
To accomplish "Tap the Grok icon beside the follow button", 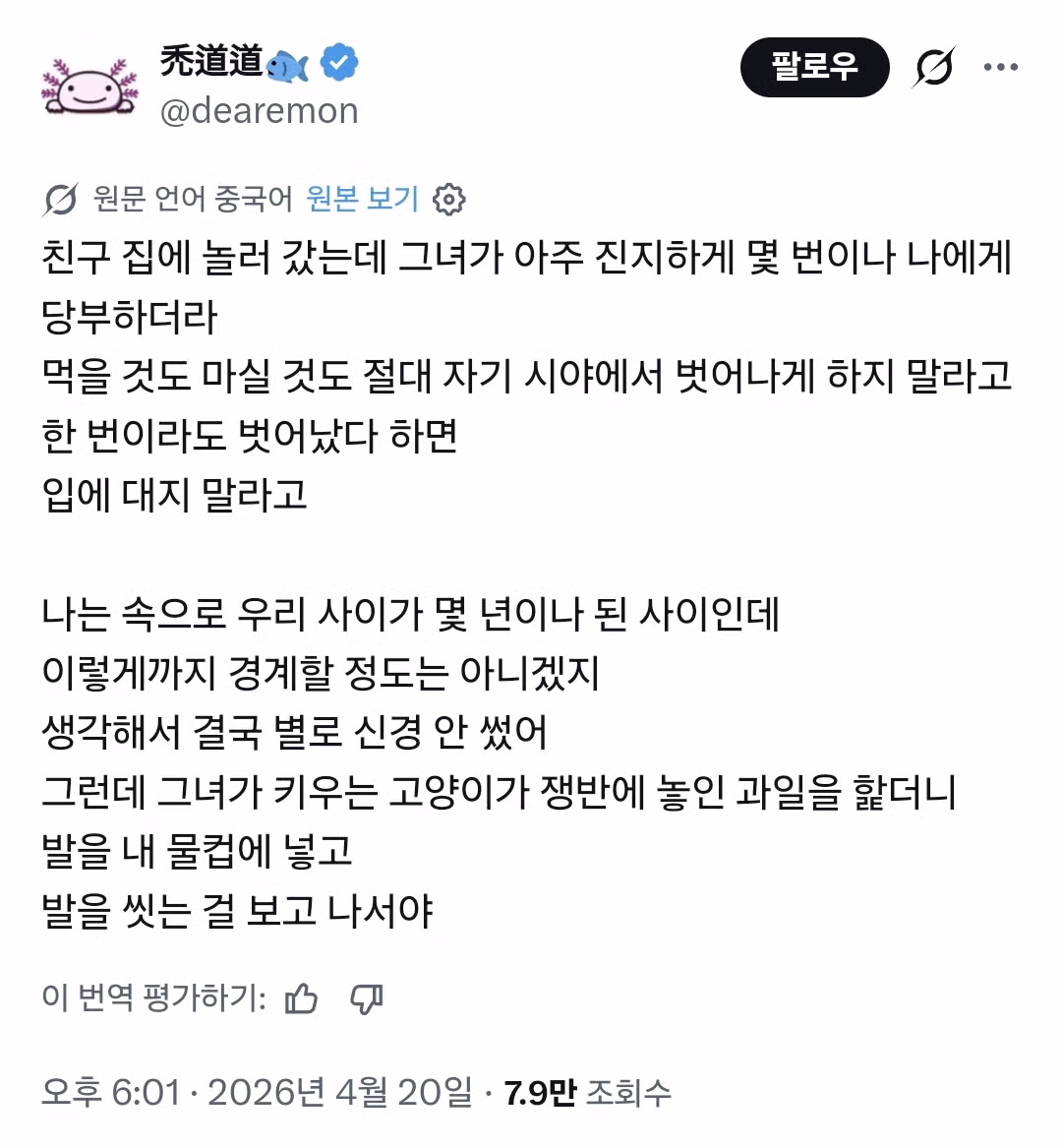I will [x=933, y=67].
